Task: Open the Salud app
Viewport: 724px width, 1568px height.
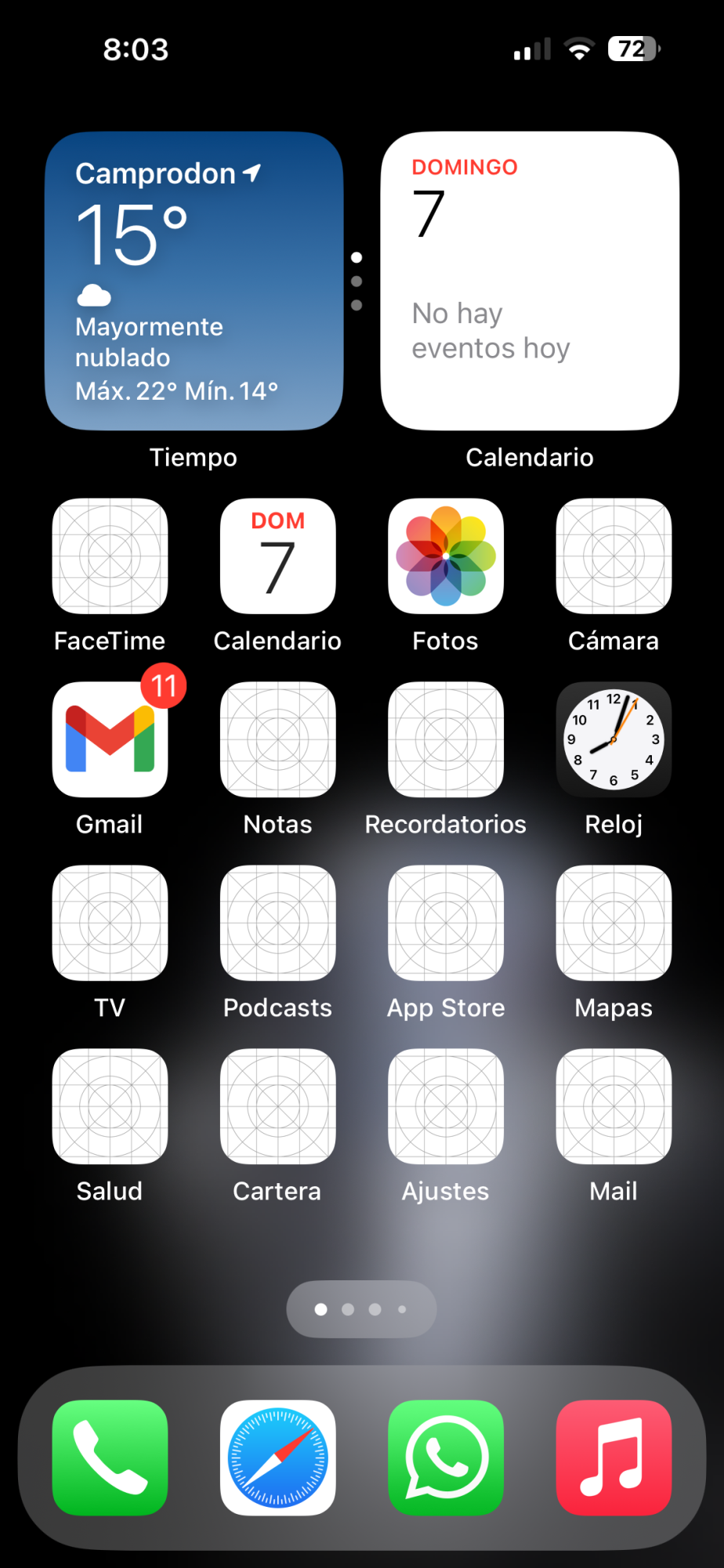Action: 110,1107
